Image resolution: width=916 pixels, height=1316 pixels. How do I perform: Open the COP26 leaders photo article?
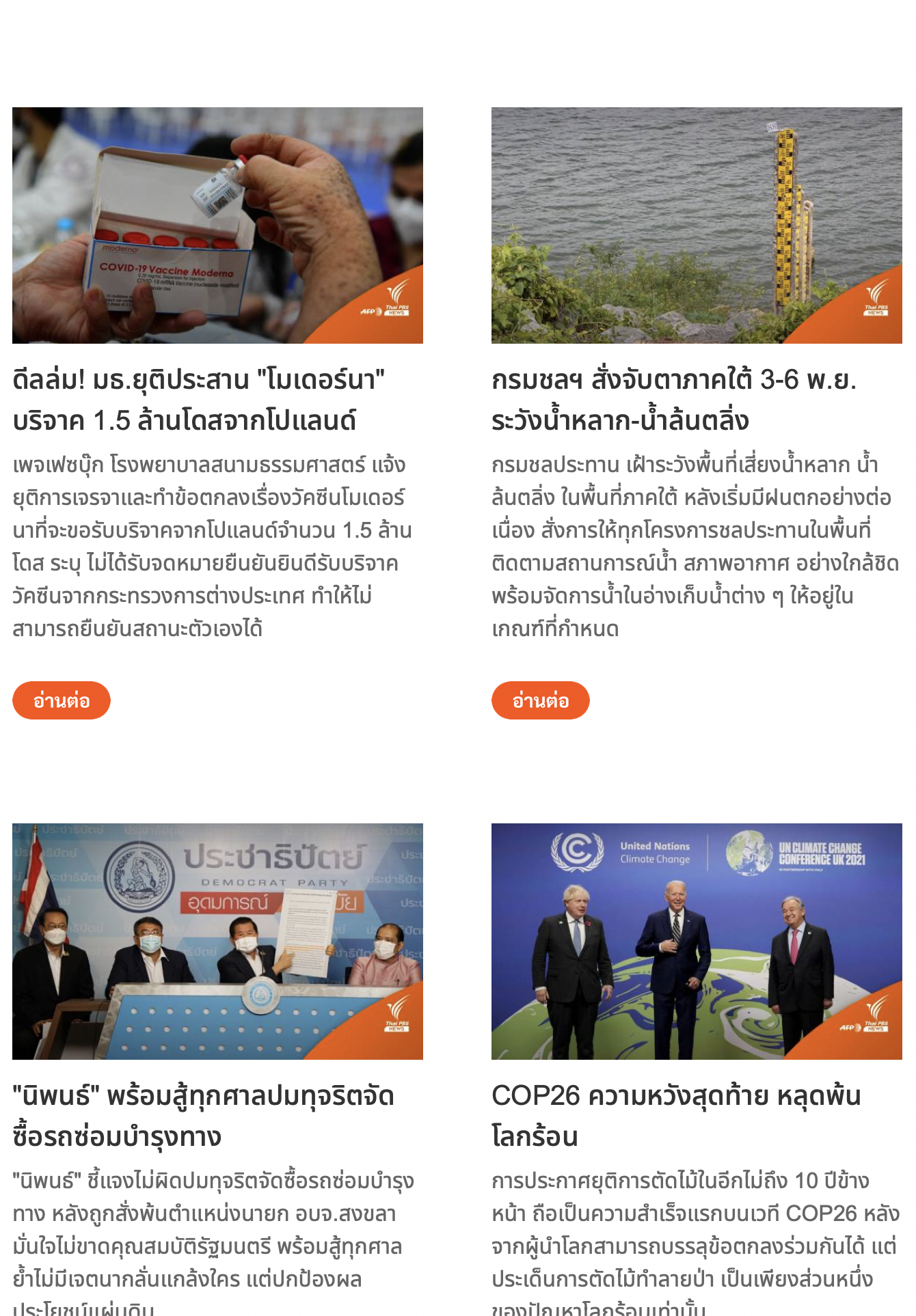pos(697,941)
